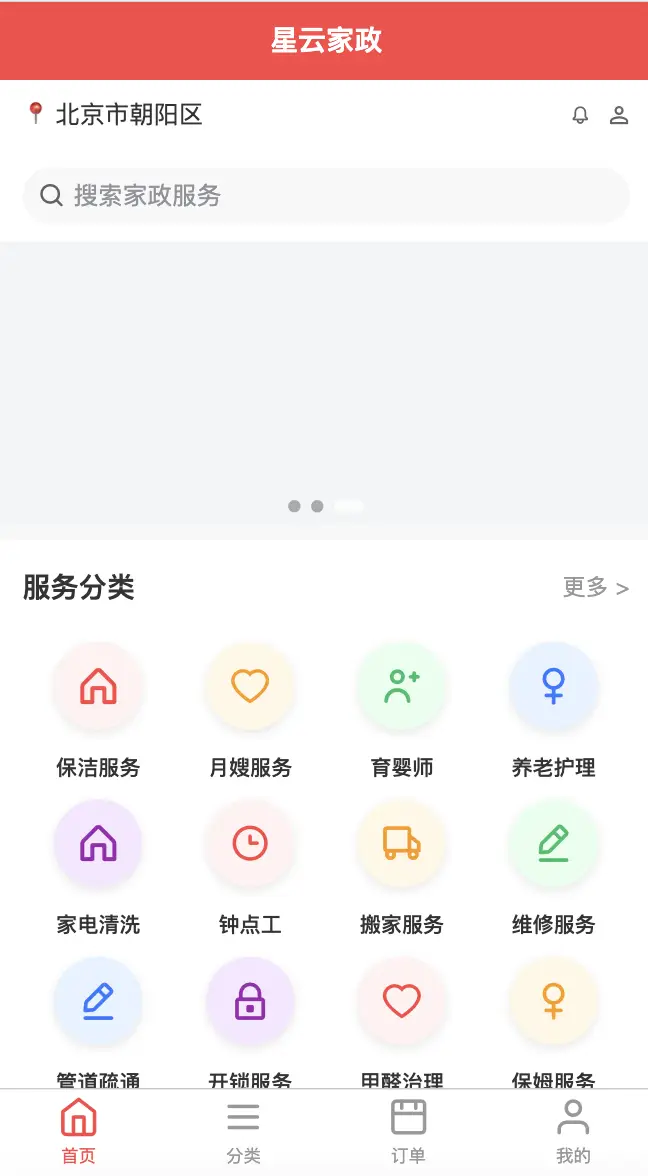
Task: Change location 北京市朝阳区
Action: point(114,115)
